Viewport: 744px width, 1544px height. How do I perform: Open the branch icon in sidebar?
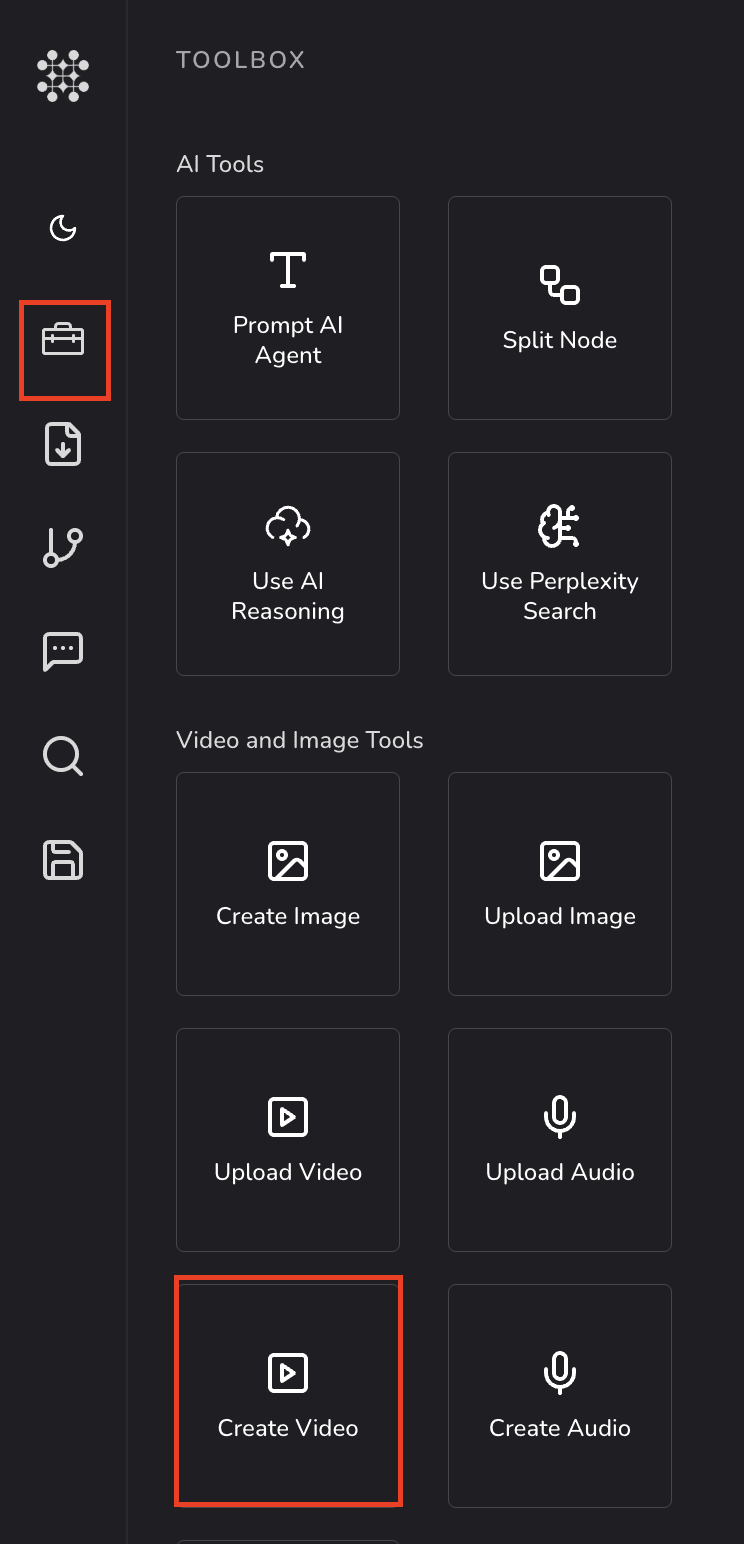click(x=63, y=548)
